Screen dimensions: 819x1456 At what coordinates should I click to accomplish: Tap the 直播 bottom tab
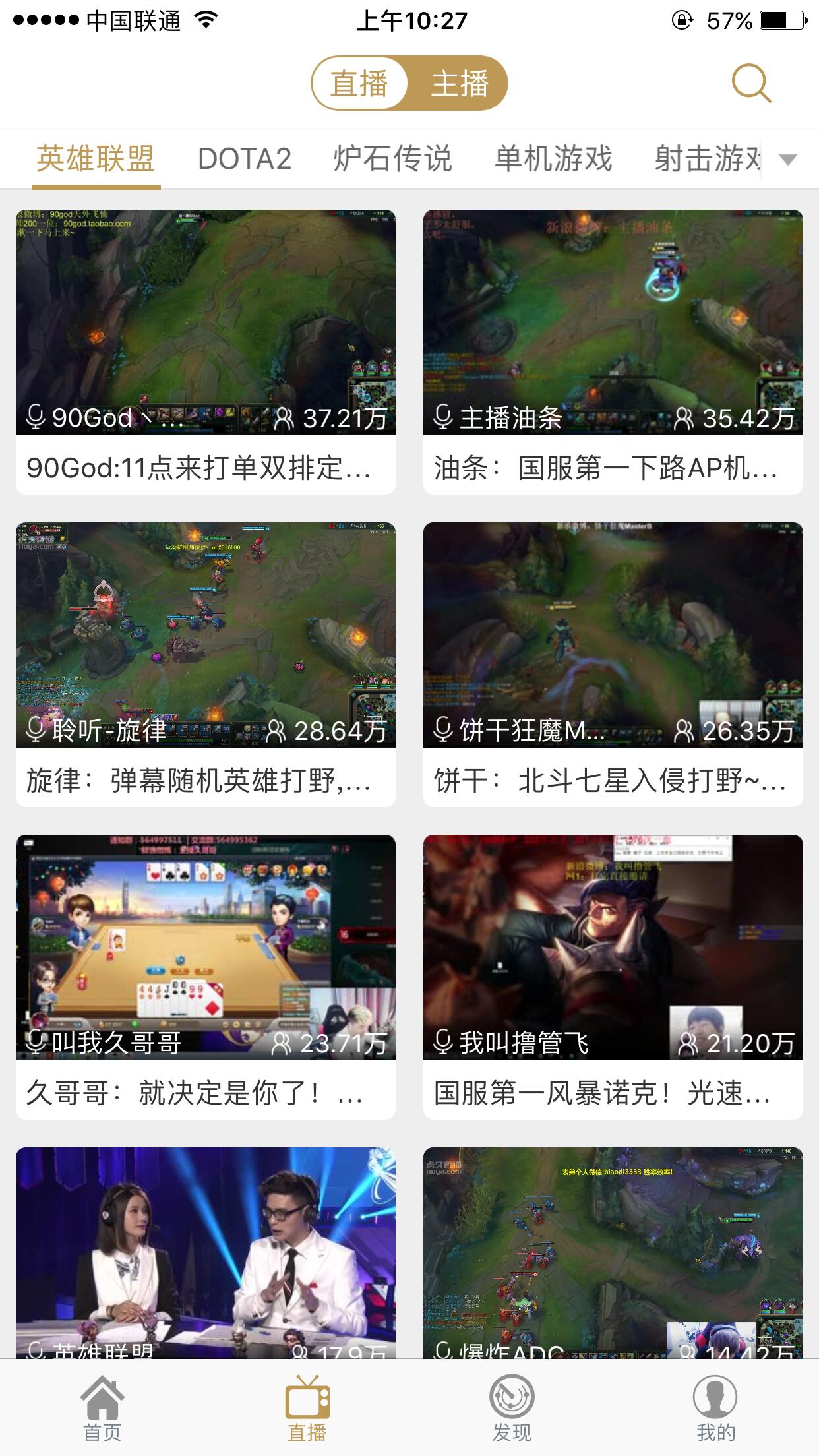pyautogui.click(x=307, y=1408)
